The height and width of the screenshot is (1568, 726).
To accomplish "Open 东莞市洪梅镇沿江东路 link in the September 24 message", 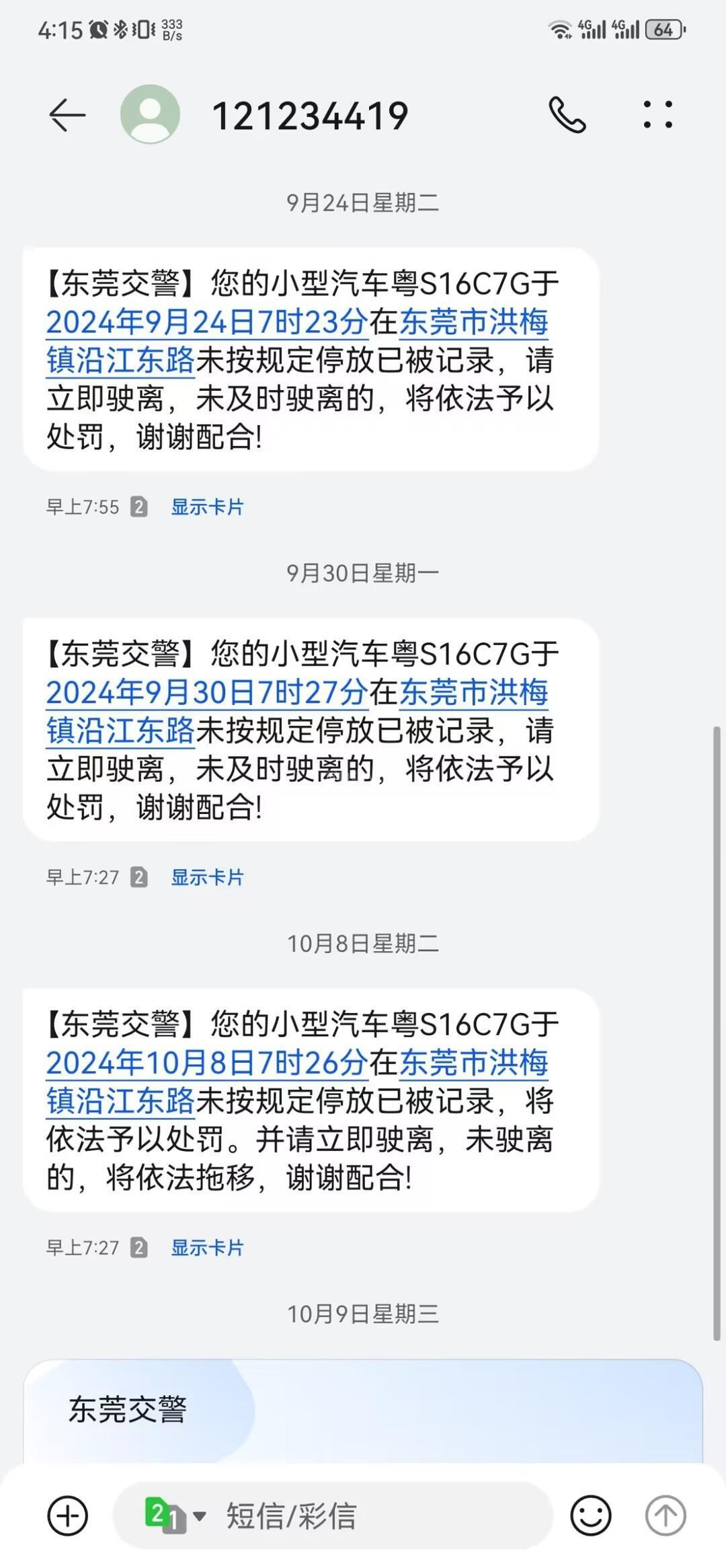I will tap(297, 341).
